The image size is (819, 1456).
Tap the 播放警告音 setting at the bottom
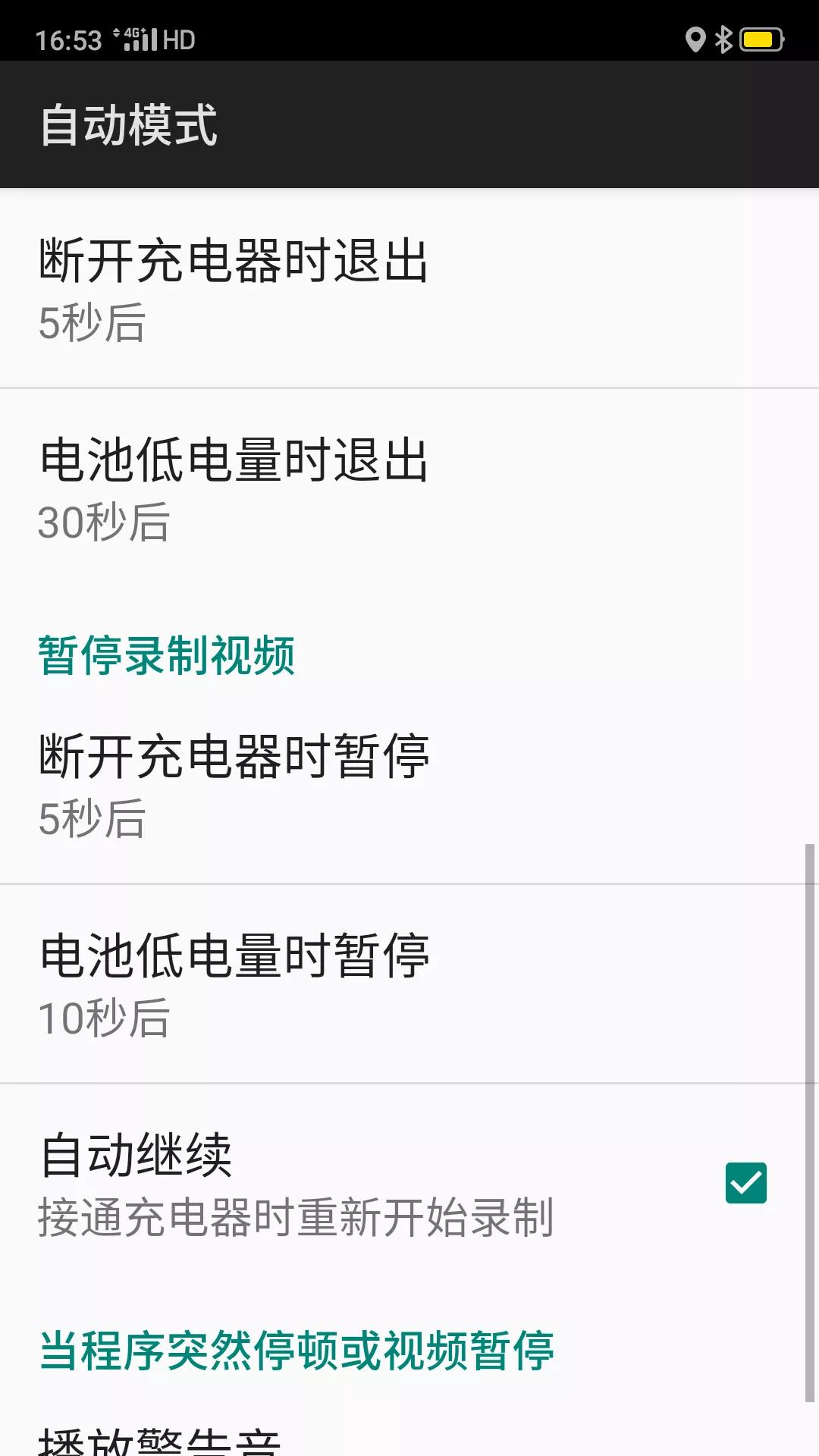point(159,1441)
